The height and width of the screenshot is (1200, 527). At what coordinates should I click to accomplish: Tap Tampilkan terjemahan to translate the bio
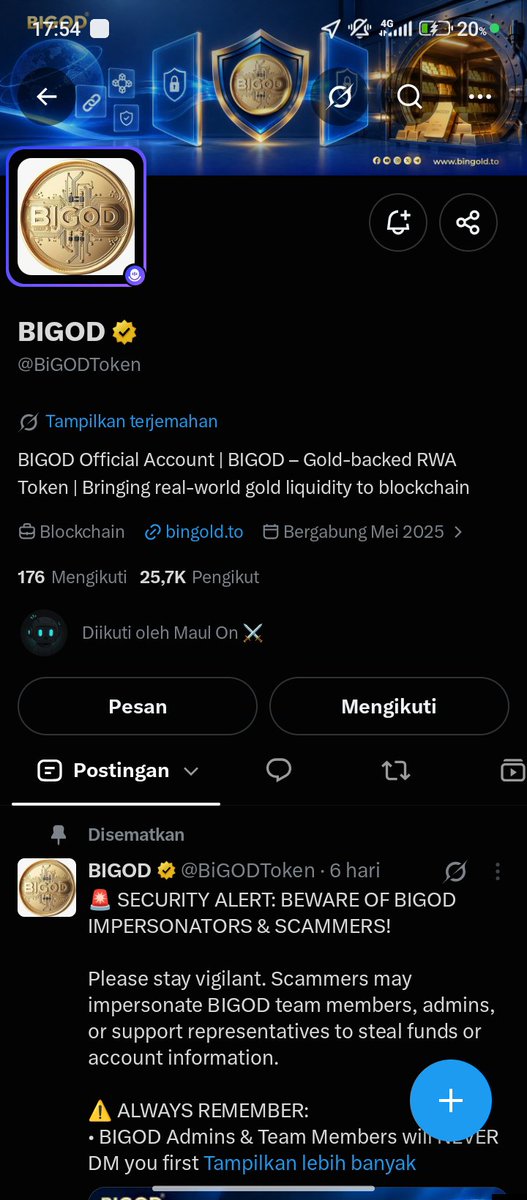[131, 421]
